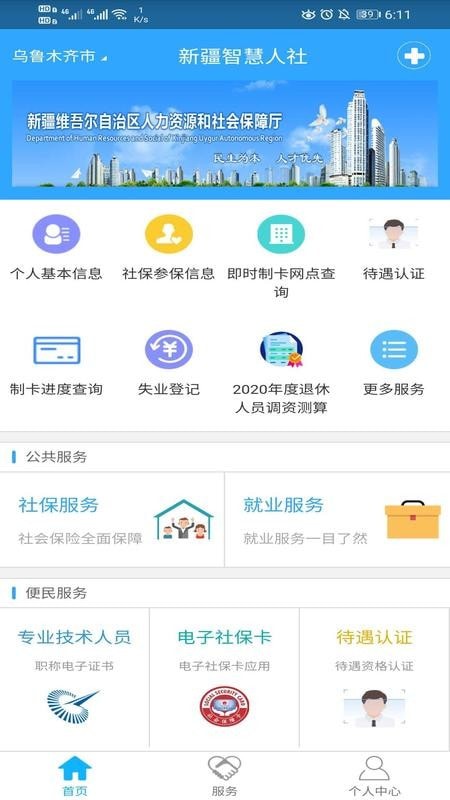Open the 专业技术人员 certificate card
The height and width of the screenshot is (800, 450).
(x=74, y=678)
